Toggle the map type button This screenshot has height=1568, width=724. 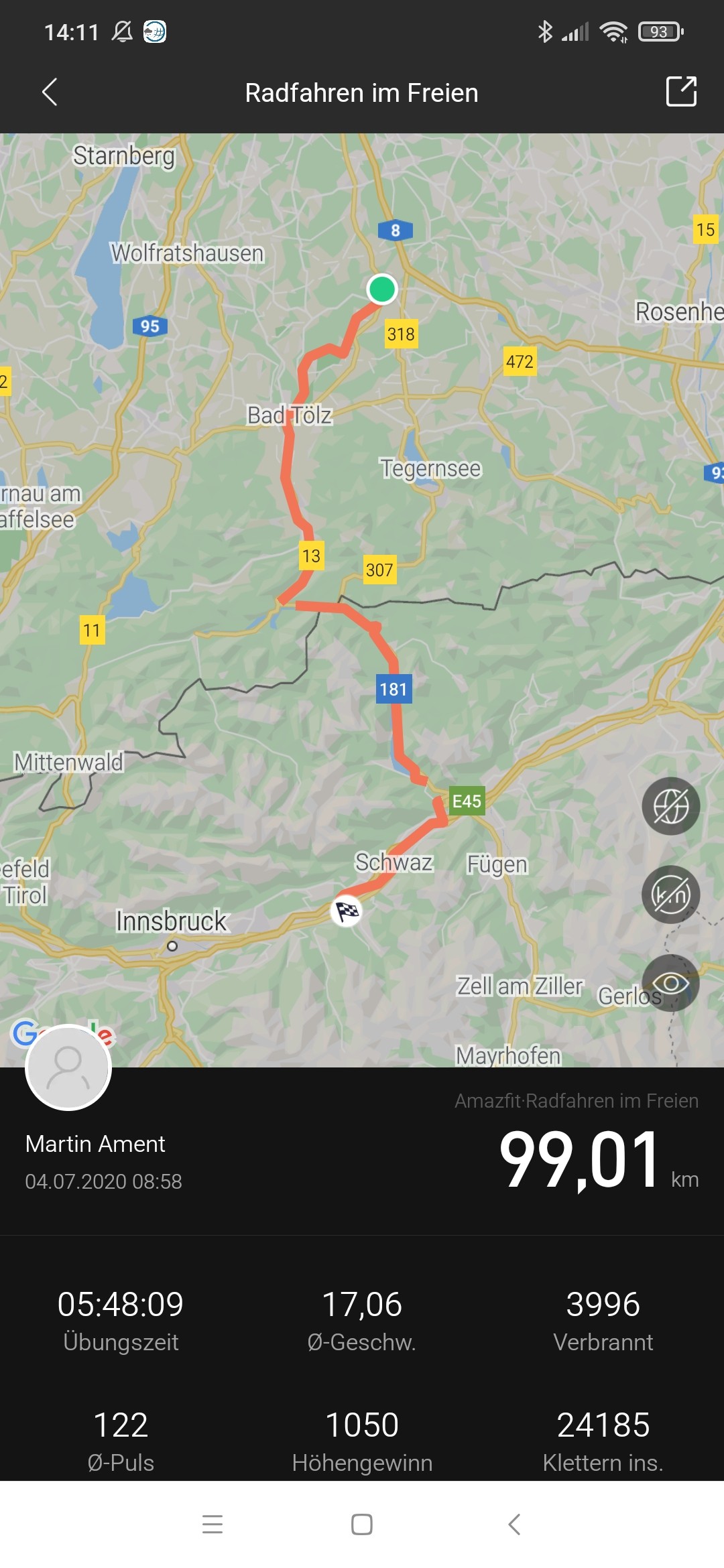tap(670, 806)
